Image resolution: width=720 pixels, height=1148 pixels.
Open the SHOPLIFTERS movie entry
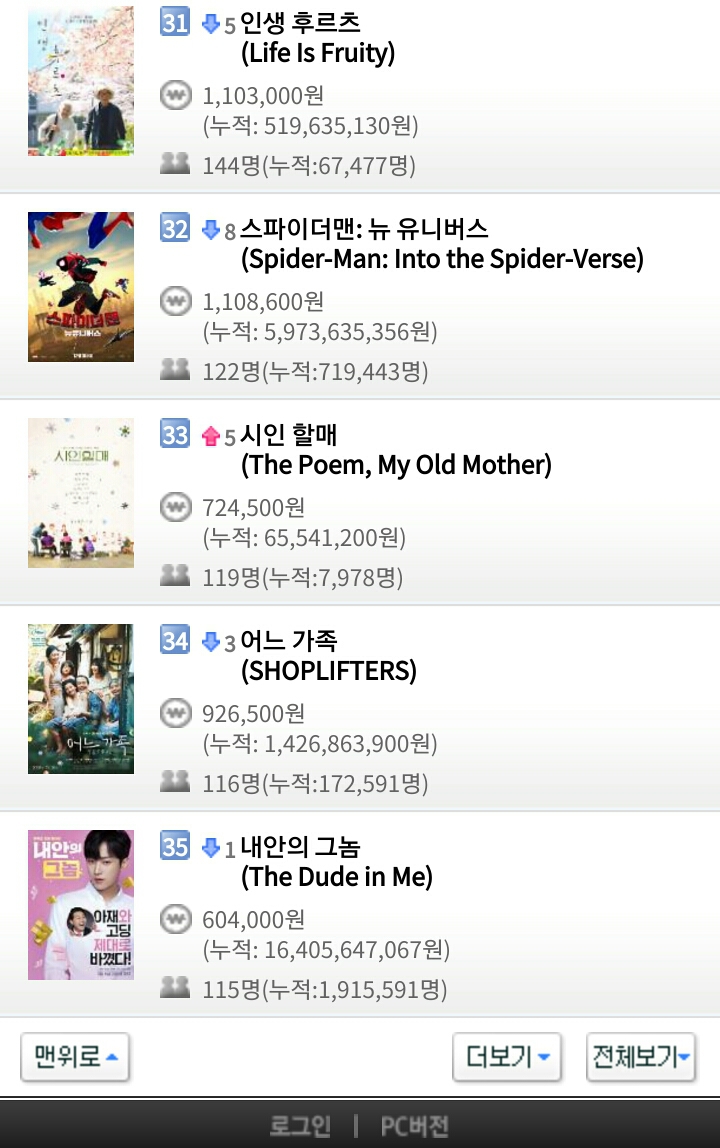(328, 656)
